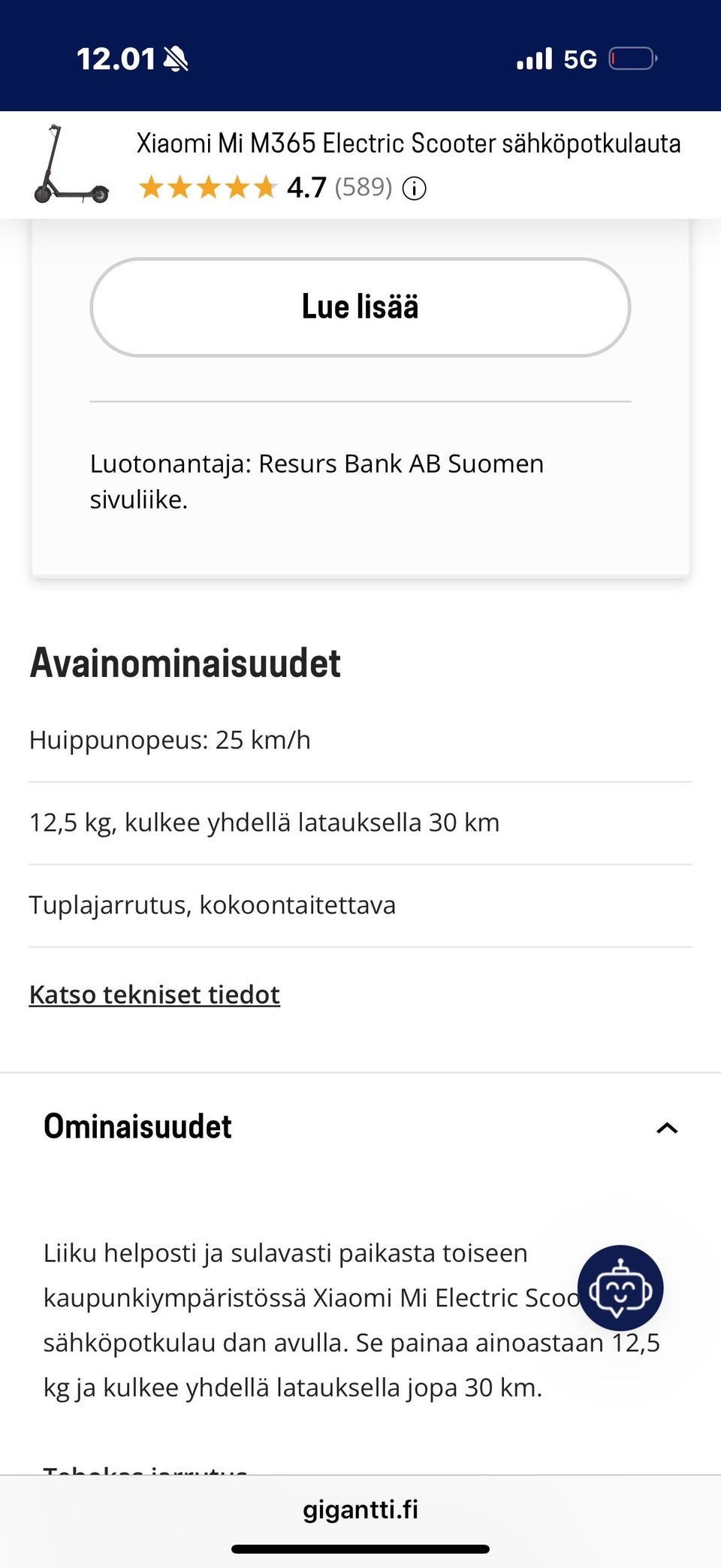
Task: Tap the first star in the rating
Action: pyautogui.click(x=152, y=187)
